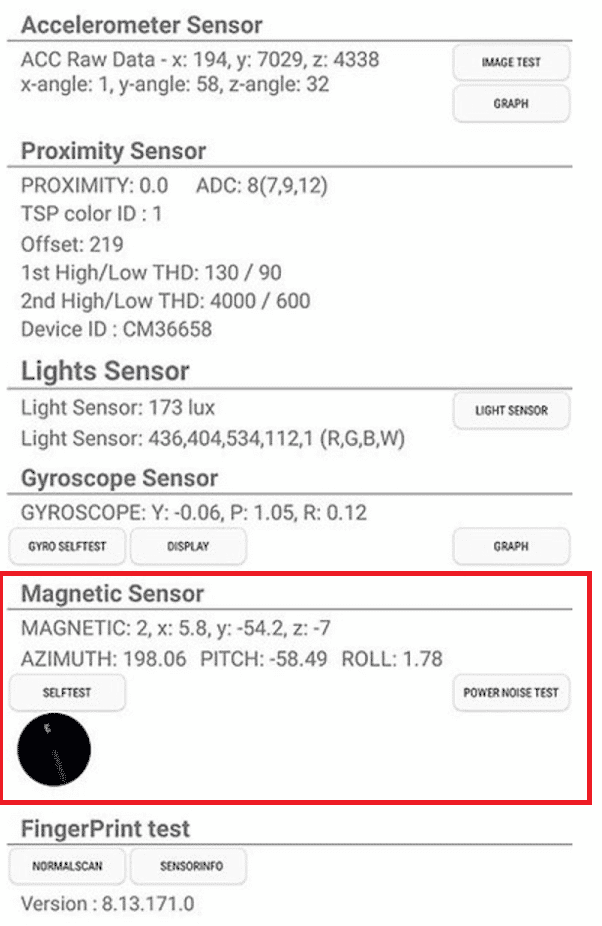Start the POWER NOISE TEST

511,692
